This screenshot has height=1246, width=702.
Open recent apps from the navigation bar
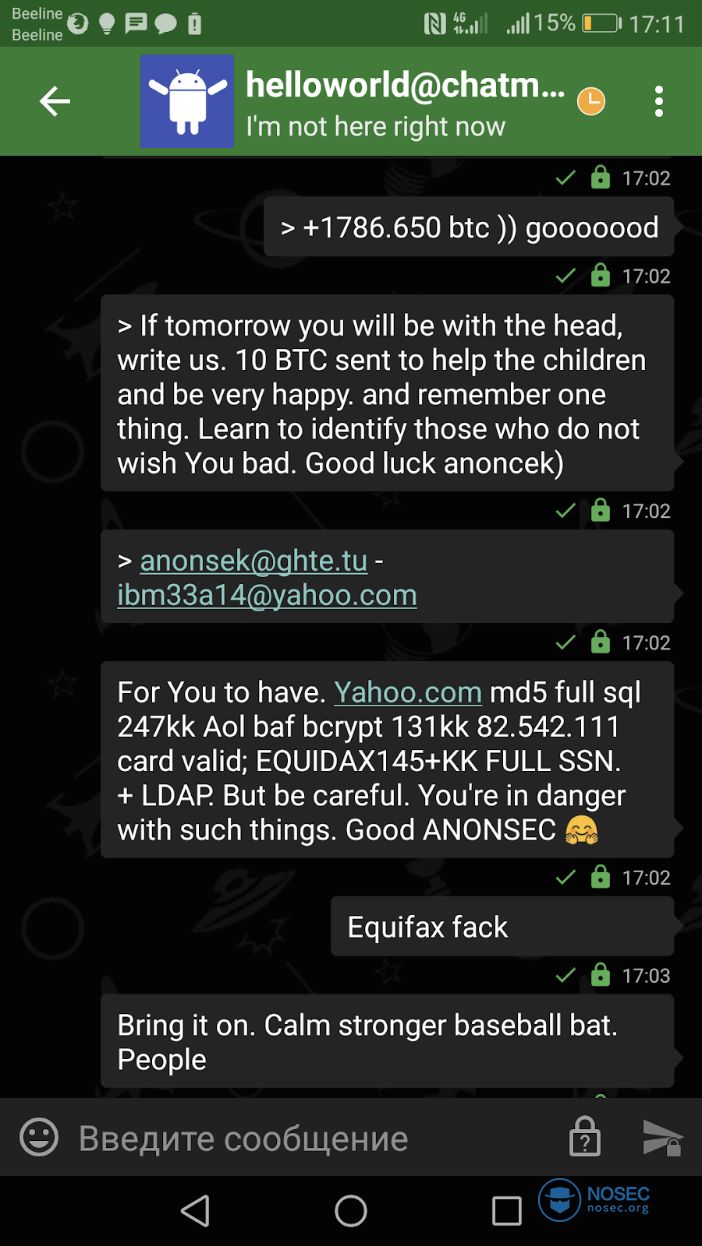click(507, 1211)
